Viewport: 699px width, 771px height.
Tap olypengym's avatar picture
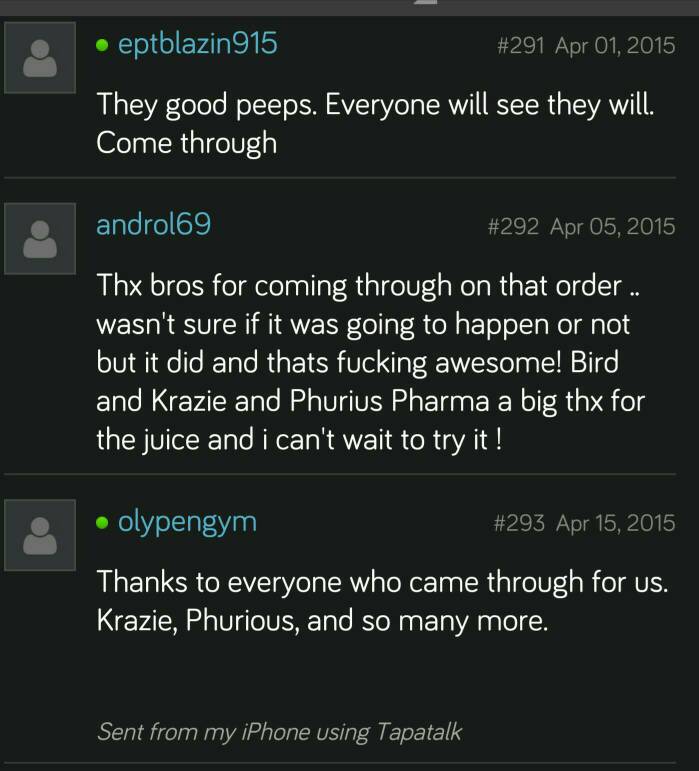pyautogui.click(x=39, y=535)
